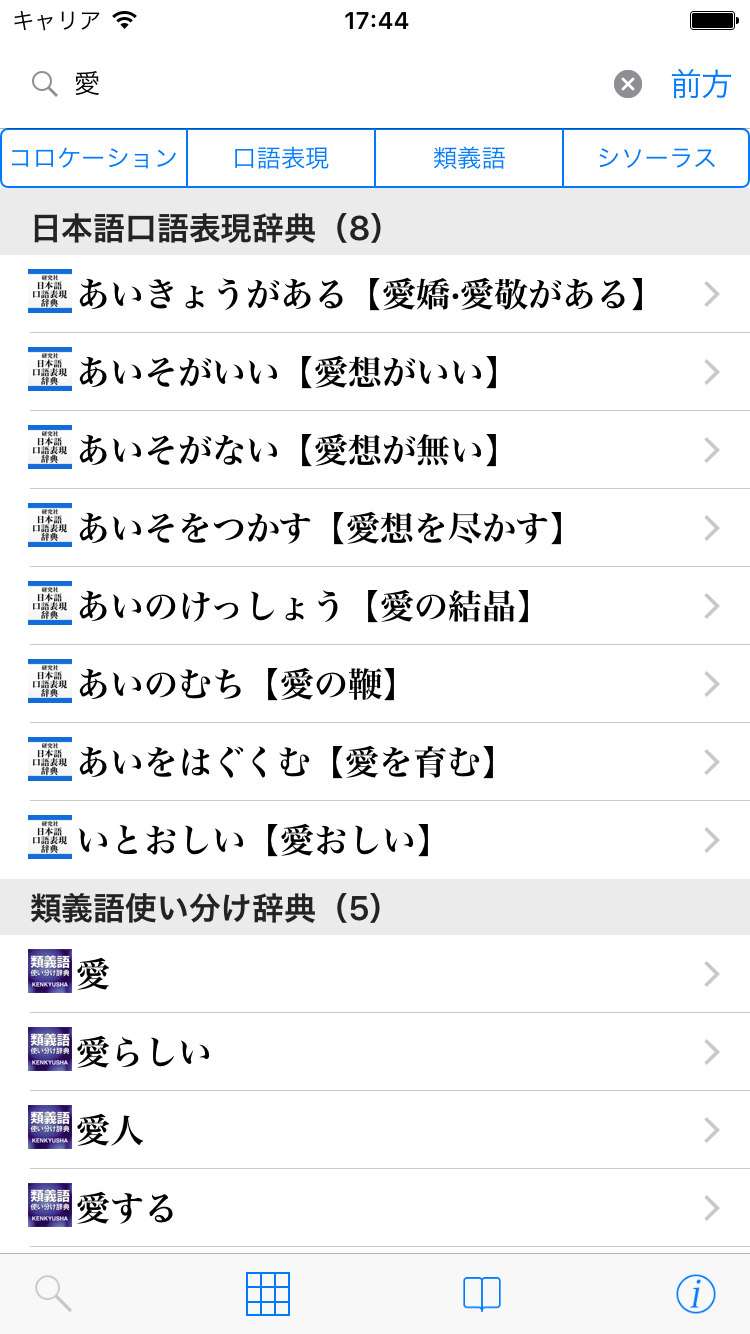Switch to the 類義語 tab
Screen dimensions: 750x1334
pos(469,158)
